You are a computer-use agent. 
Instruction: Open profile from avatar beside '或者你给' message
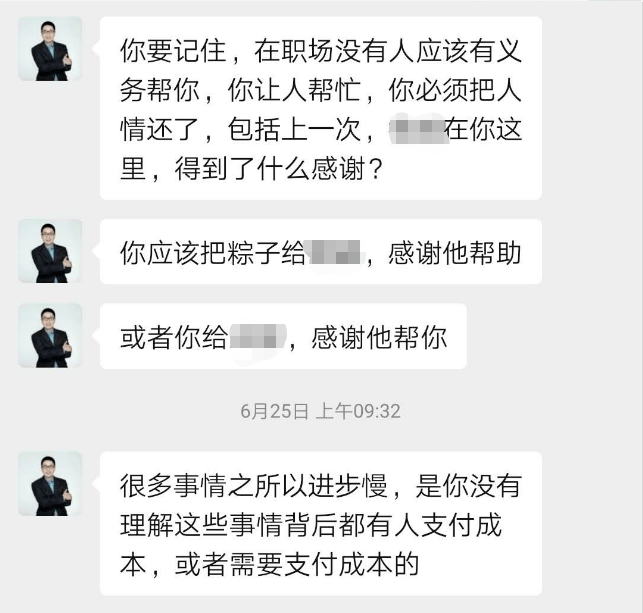pos(50,336)
